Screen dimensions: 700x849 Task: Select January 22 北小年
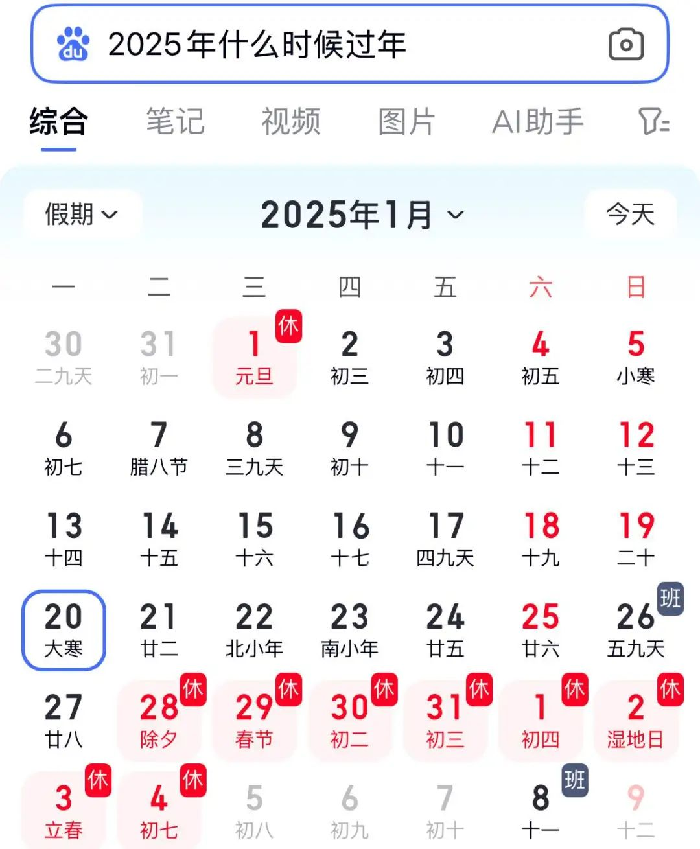pyautogui.click(x=254, y=630)
